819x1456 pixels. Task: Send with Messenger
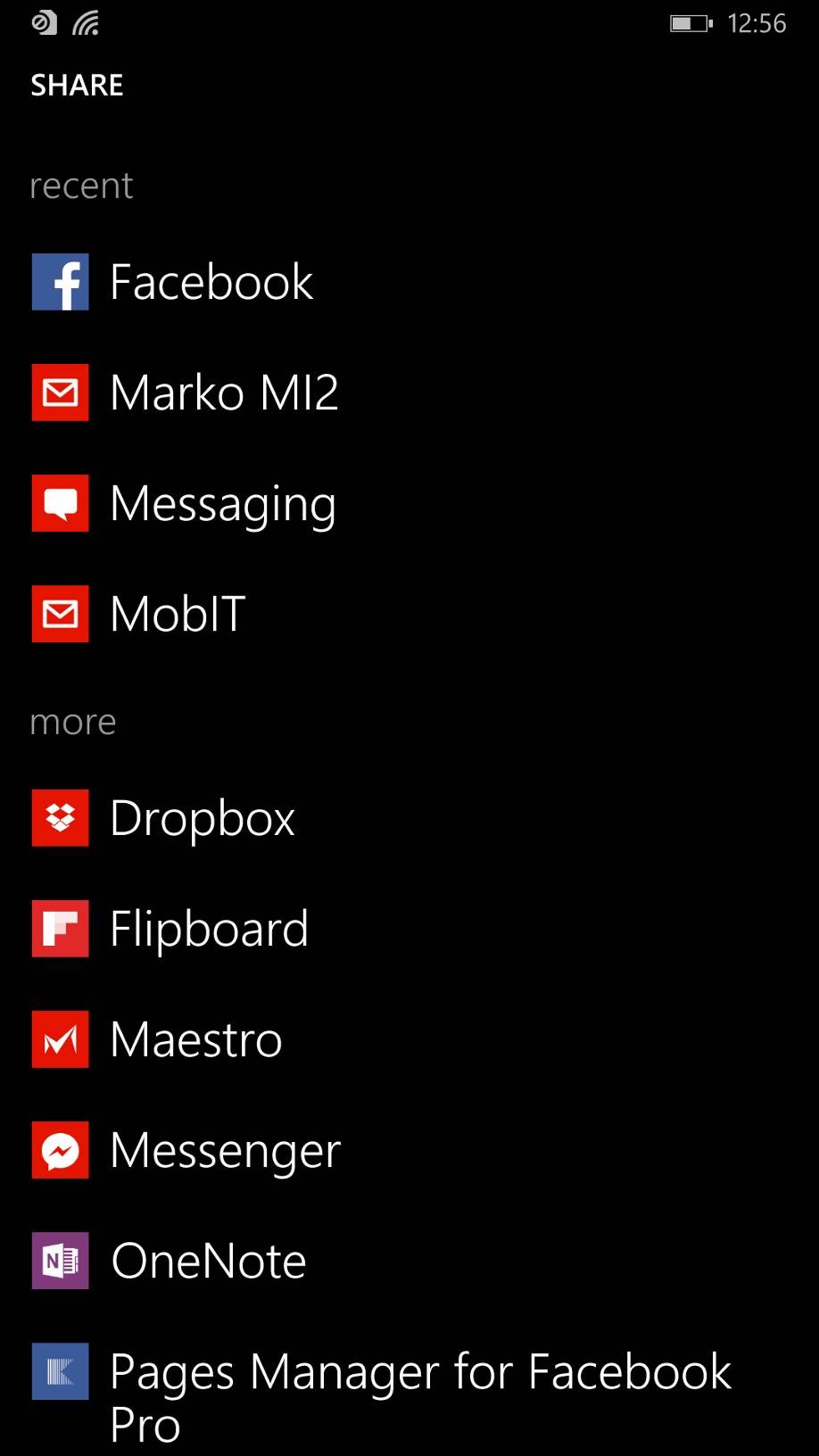[x=225, y=1150]
